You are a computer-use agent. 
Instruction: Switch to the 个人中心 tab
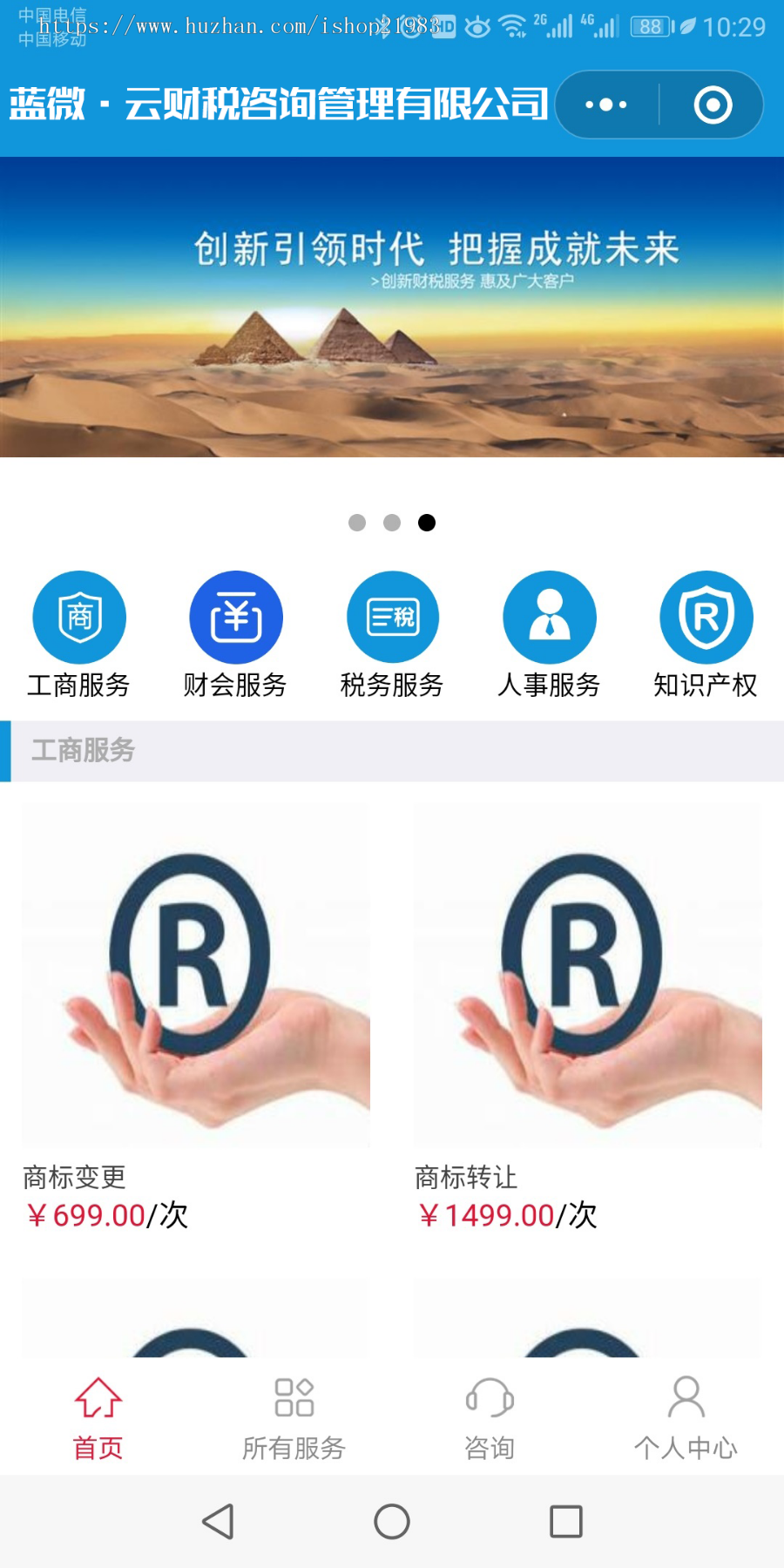click(686, 1418)
